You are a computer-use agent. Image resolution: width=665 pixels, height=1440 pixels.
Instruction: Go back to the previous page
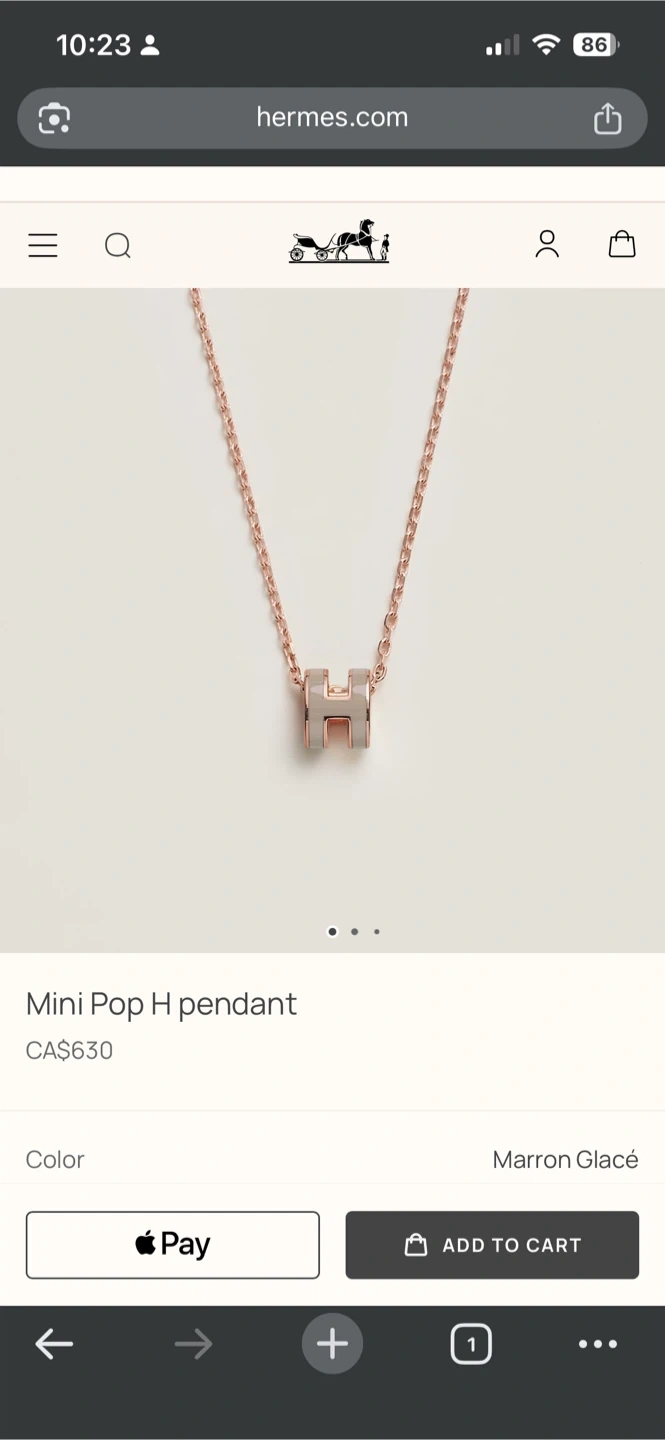click(54, 1344)
